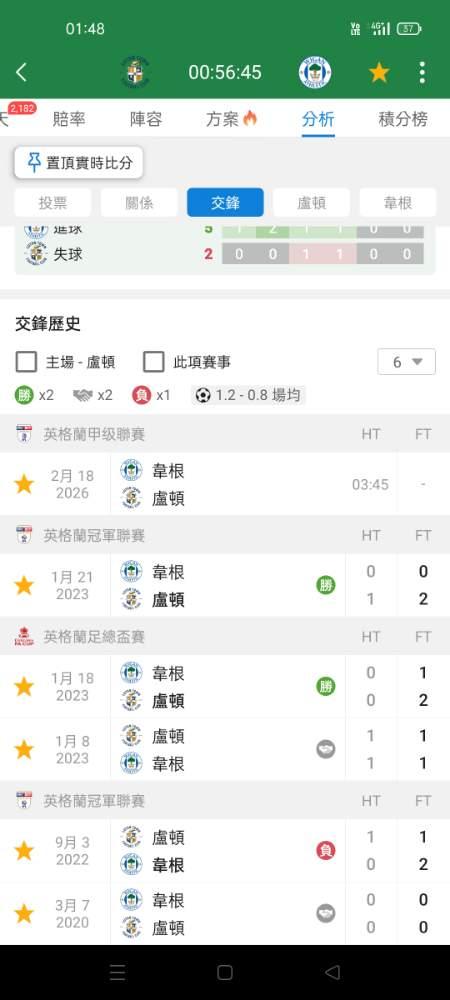
Task: Select the 盧頓 segment
Action: point(312,203)
